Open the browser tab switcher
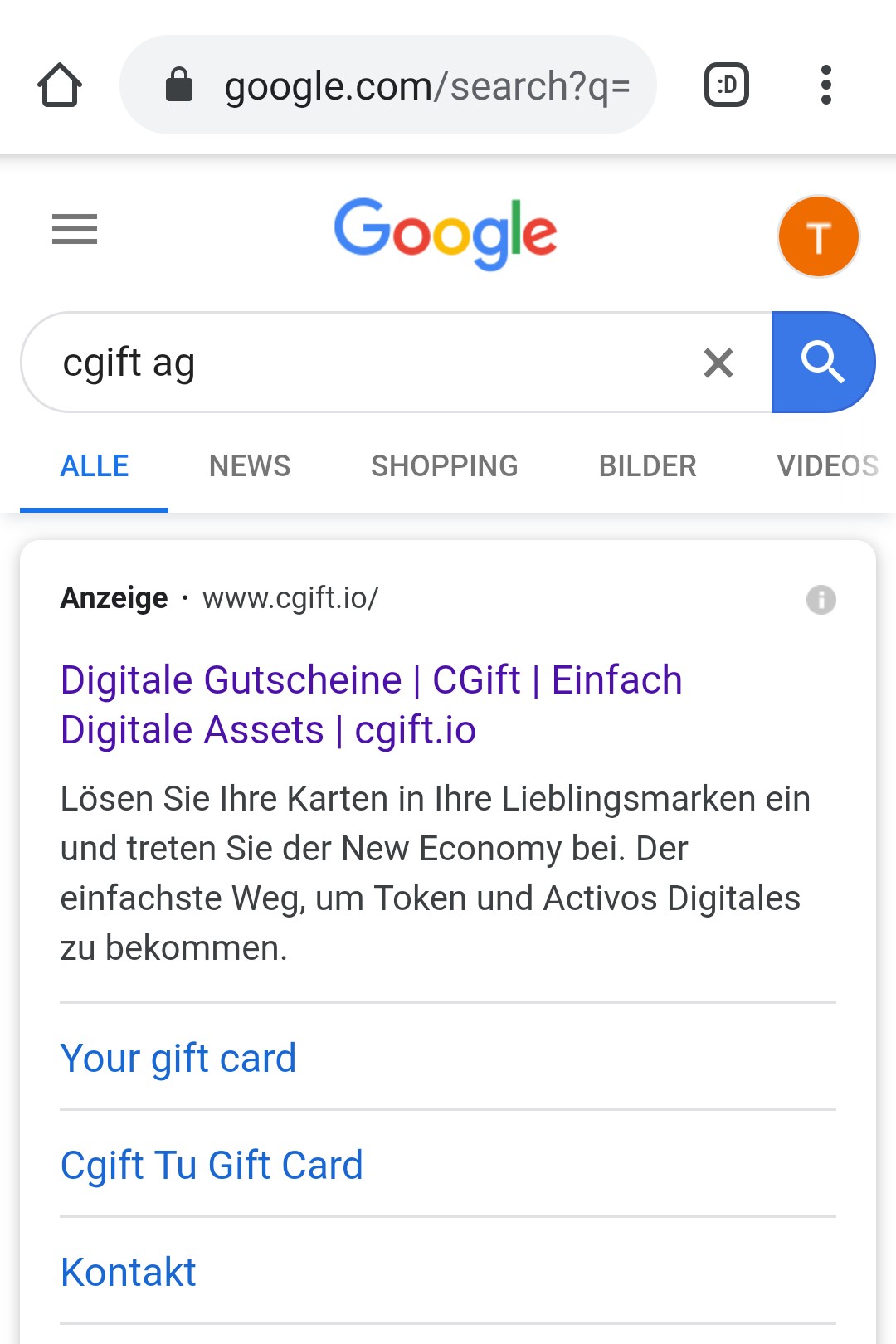896x1344 pixels. [x=726, y=85]
